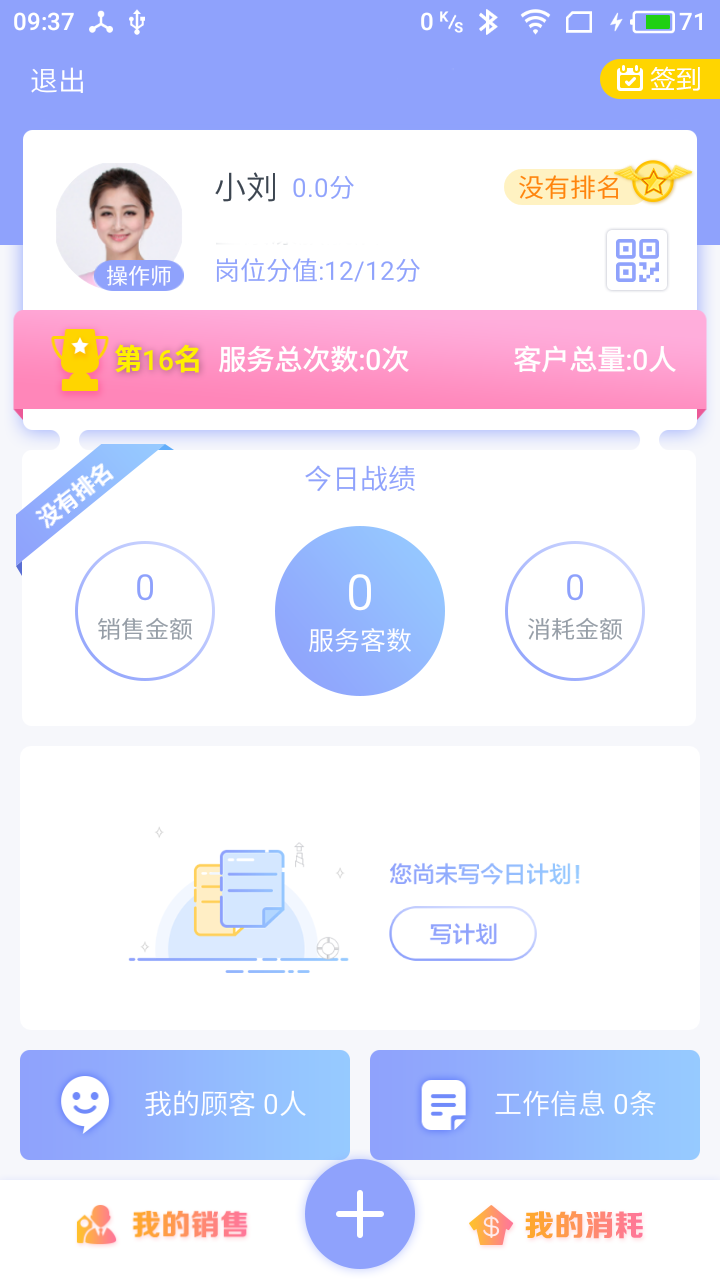Open the floating plus button
Image resolution: width=720 pixels, height=1280 pixels.
359,1212
